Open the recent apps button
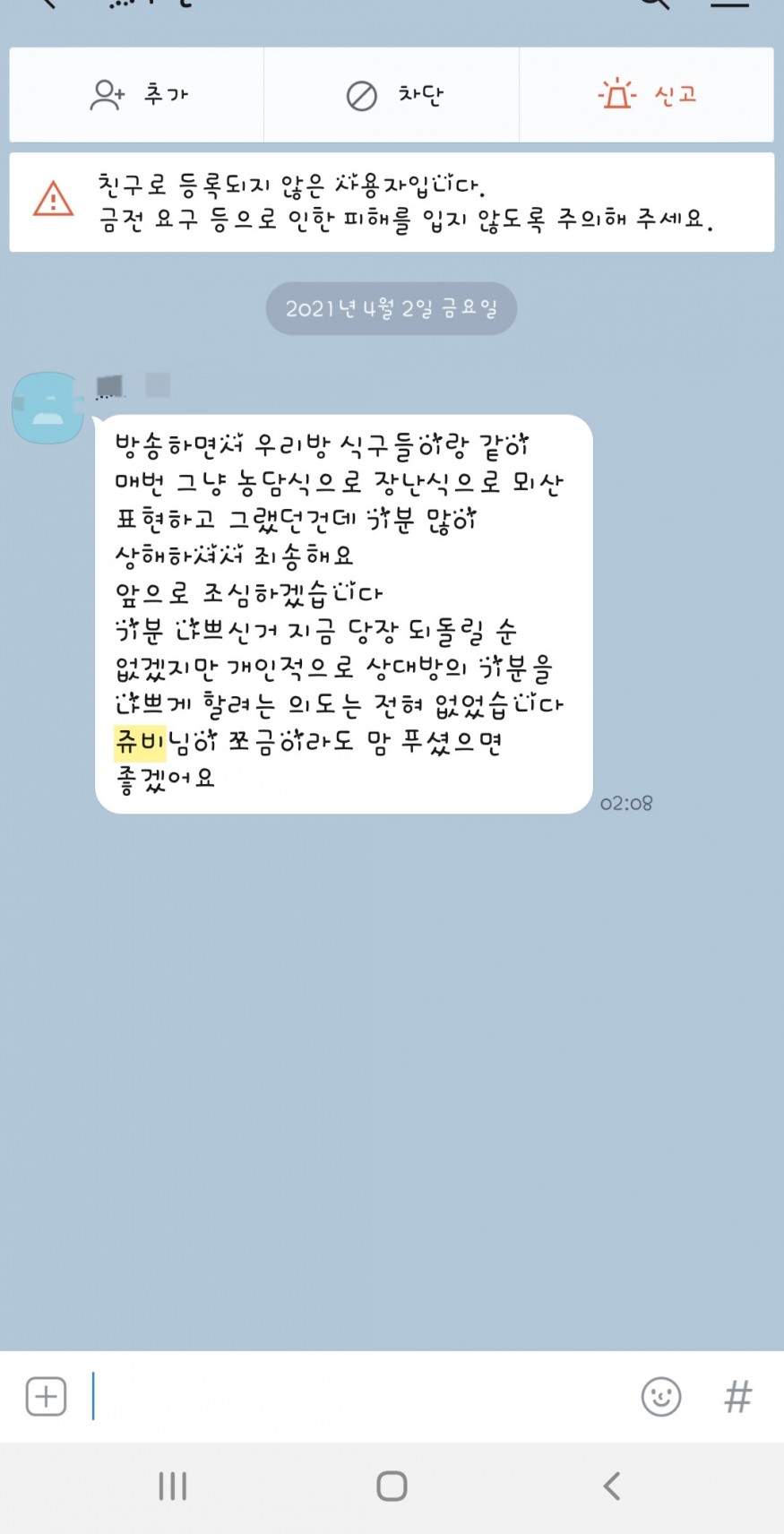 point(172,1487)
